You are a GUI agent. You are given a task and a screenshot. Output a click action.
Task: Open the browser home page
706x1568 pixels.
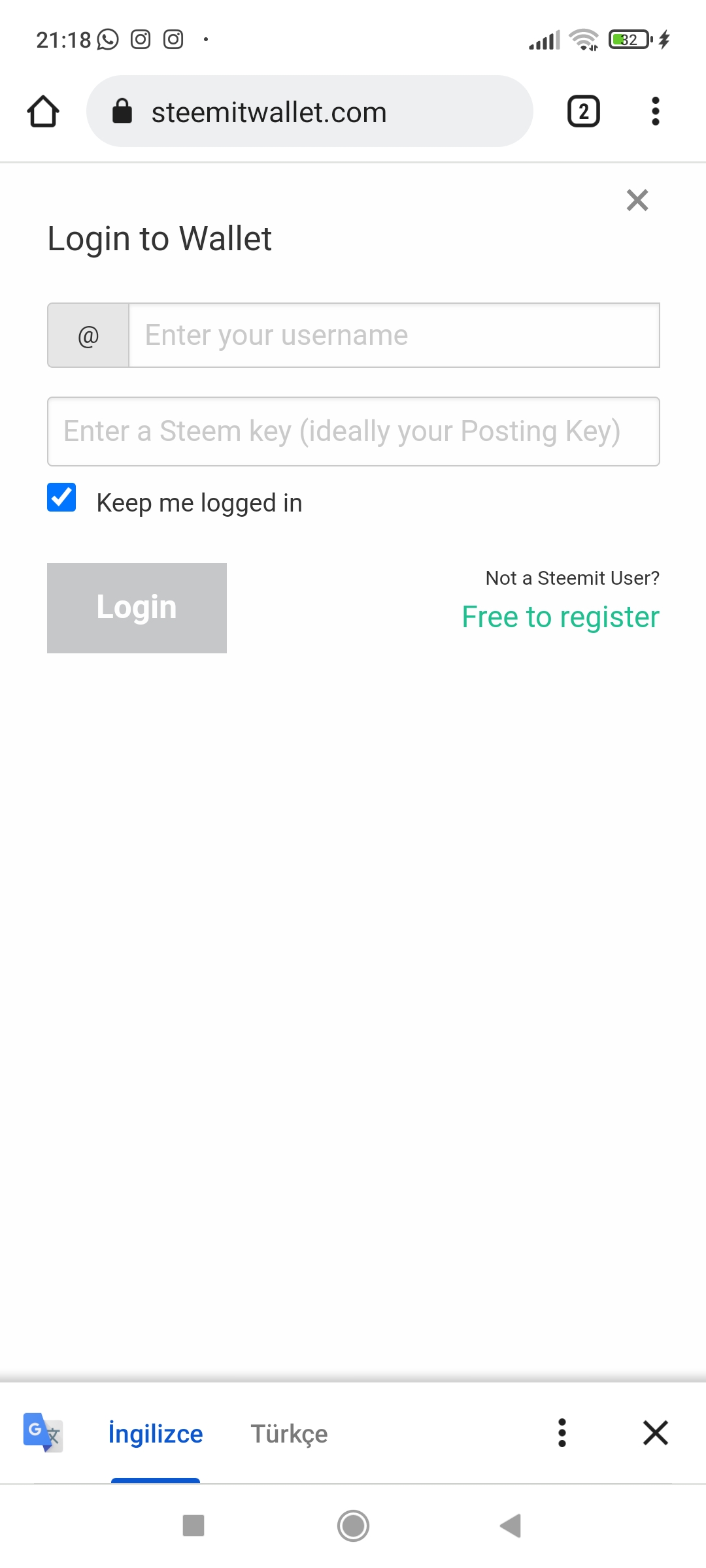click(43, 112)
